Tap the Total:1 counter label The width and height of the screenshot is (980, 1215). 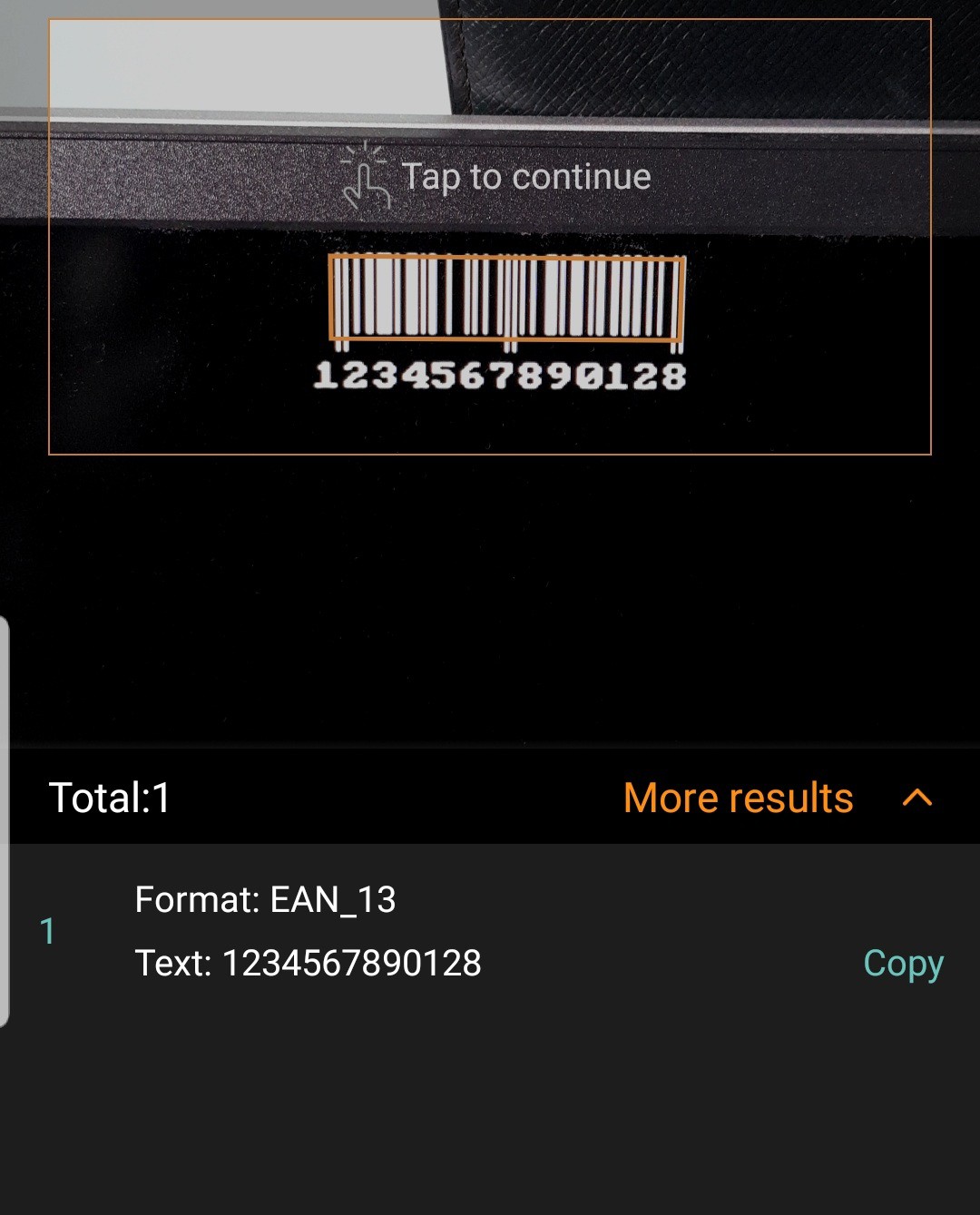109,799
